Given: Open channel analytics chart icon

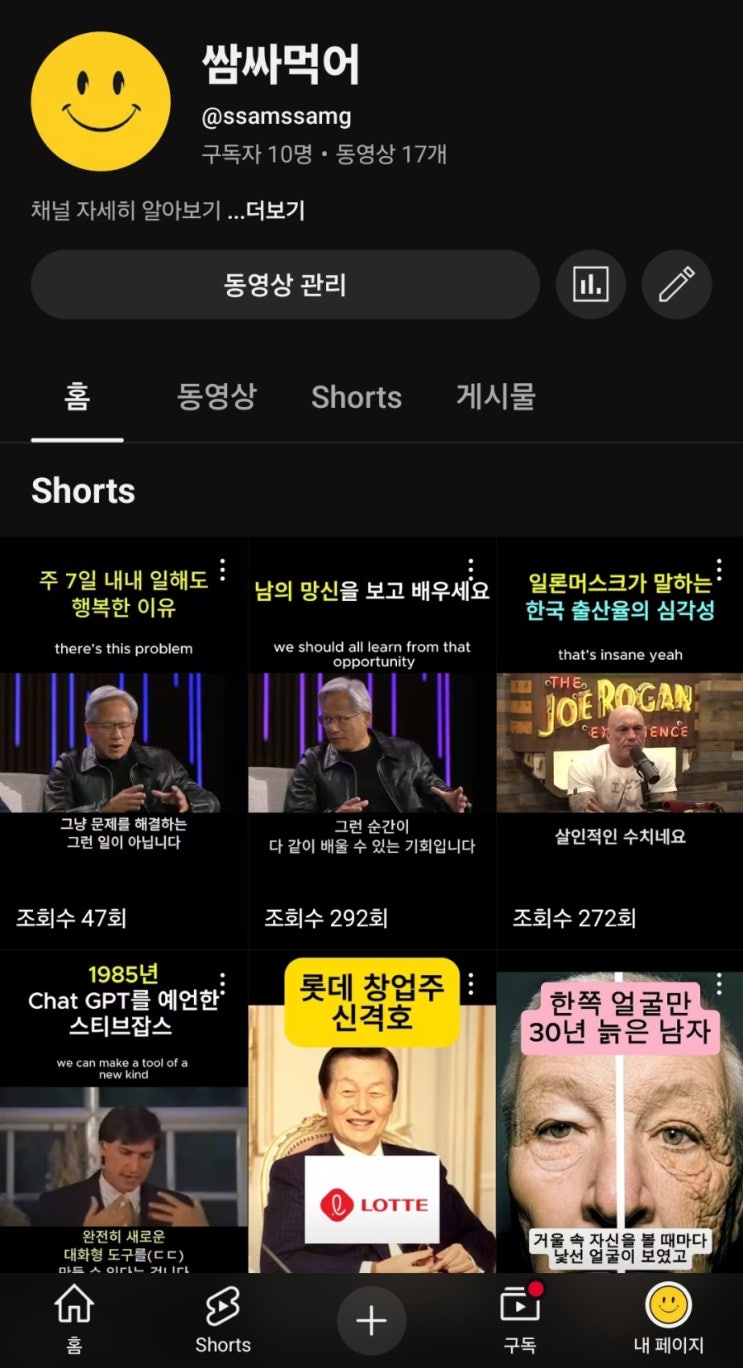Looking at the screenshot, I should (590, 285).
